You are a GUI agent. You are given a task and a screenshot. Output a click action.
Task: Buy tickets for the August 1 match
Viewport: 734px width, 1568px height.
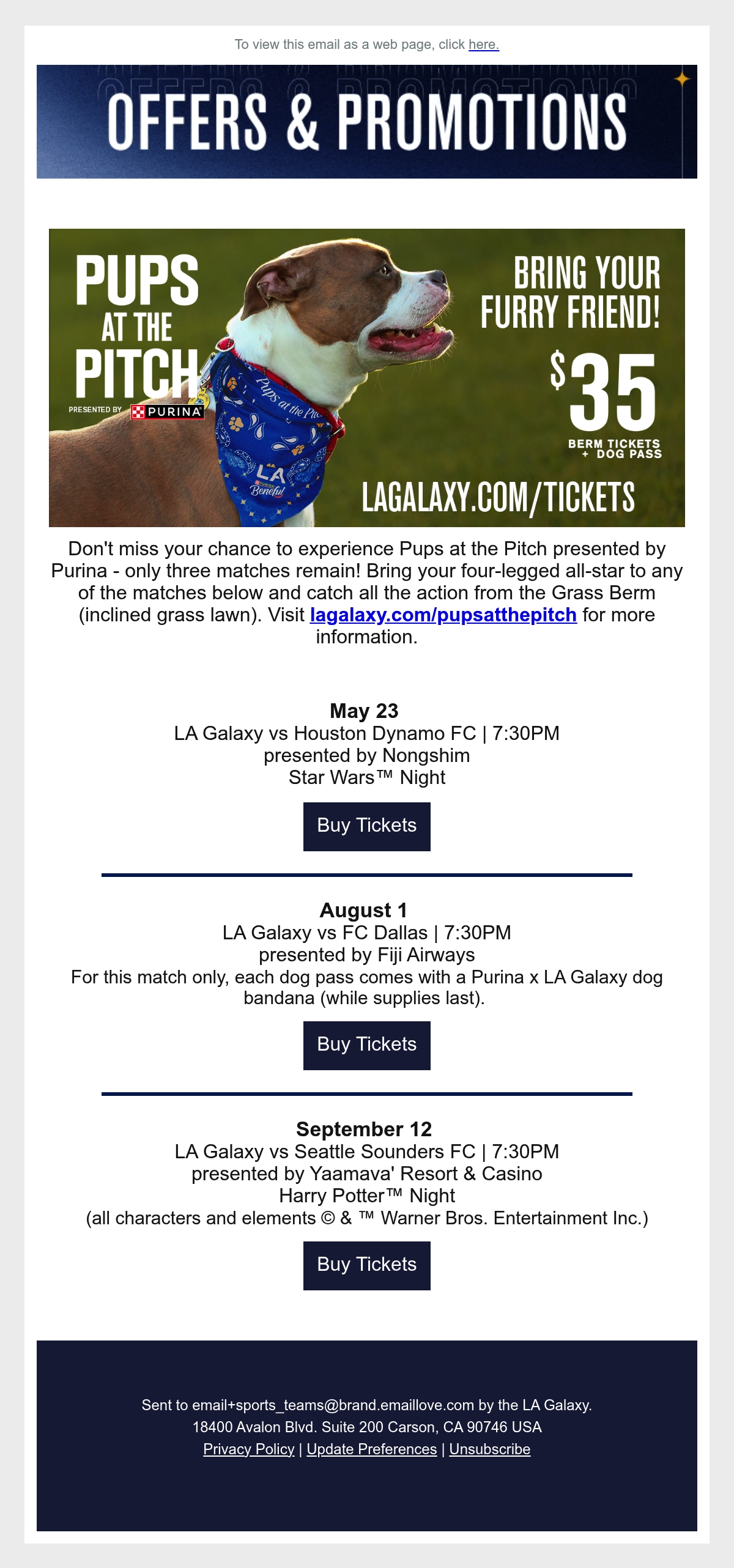[x=367, y=1045]
